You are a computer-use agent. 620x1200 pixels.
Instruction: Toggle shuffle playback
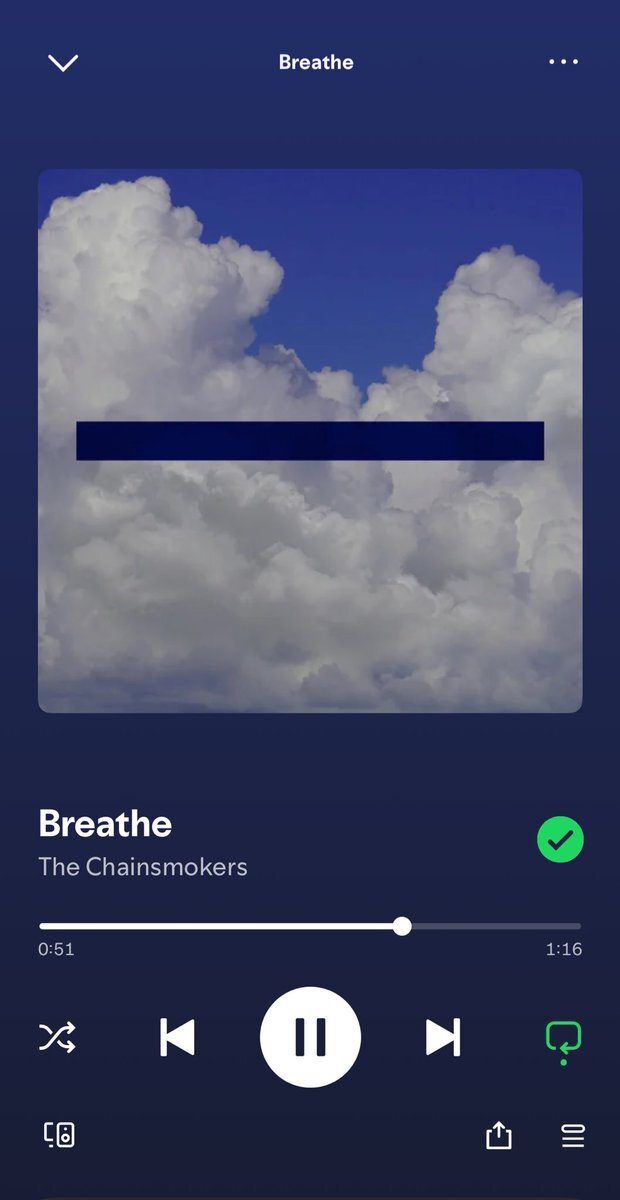57,1037
